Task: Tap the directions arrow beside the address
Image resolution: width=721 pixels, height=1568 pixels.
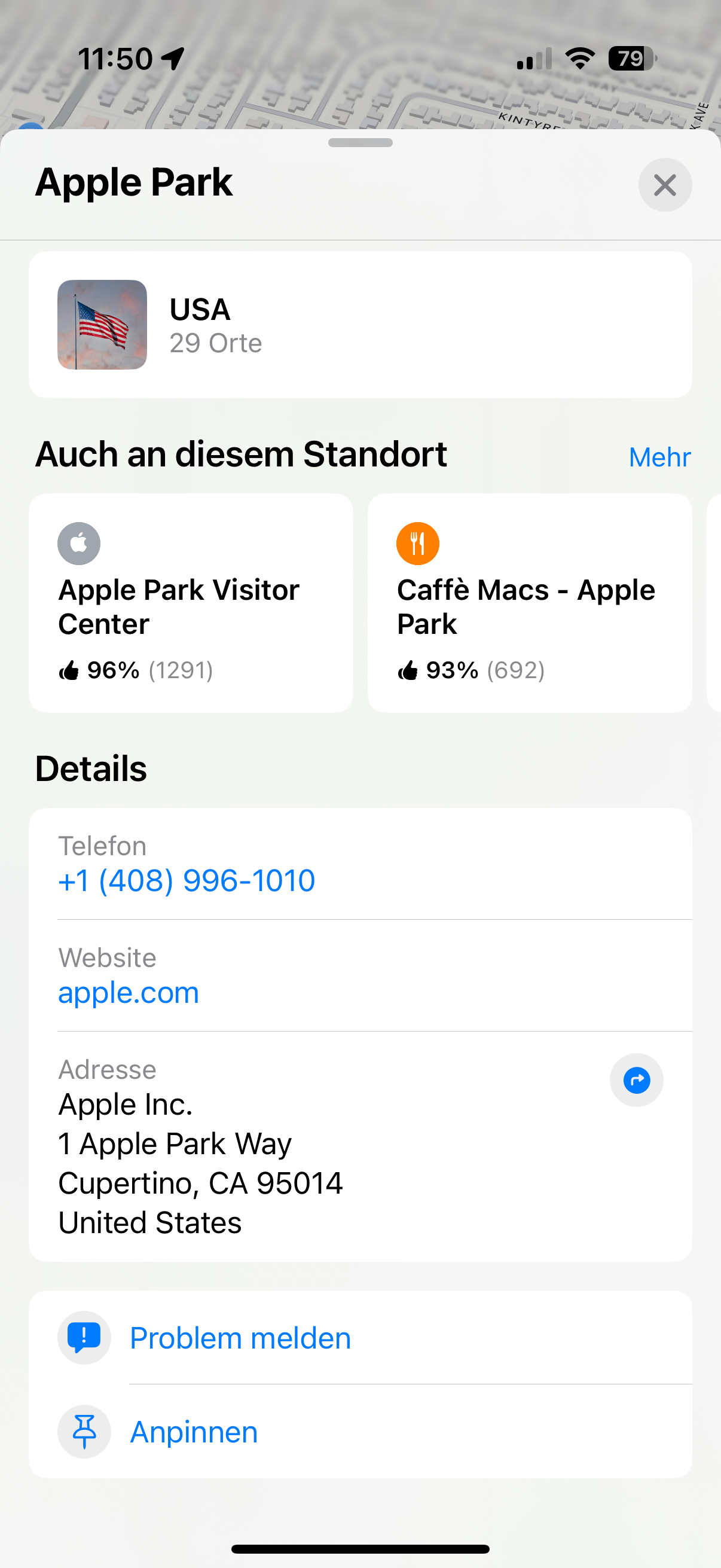Action: click(637, 1081)
